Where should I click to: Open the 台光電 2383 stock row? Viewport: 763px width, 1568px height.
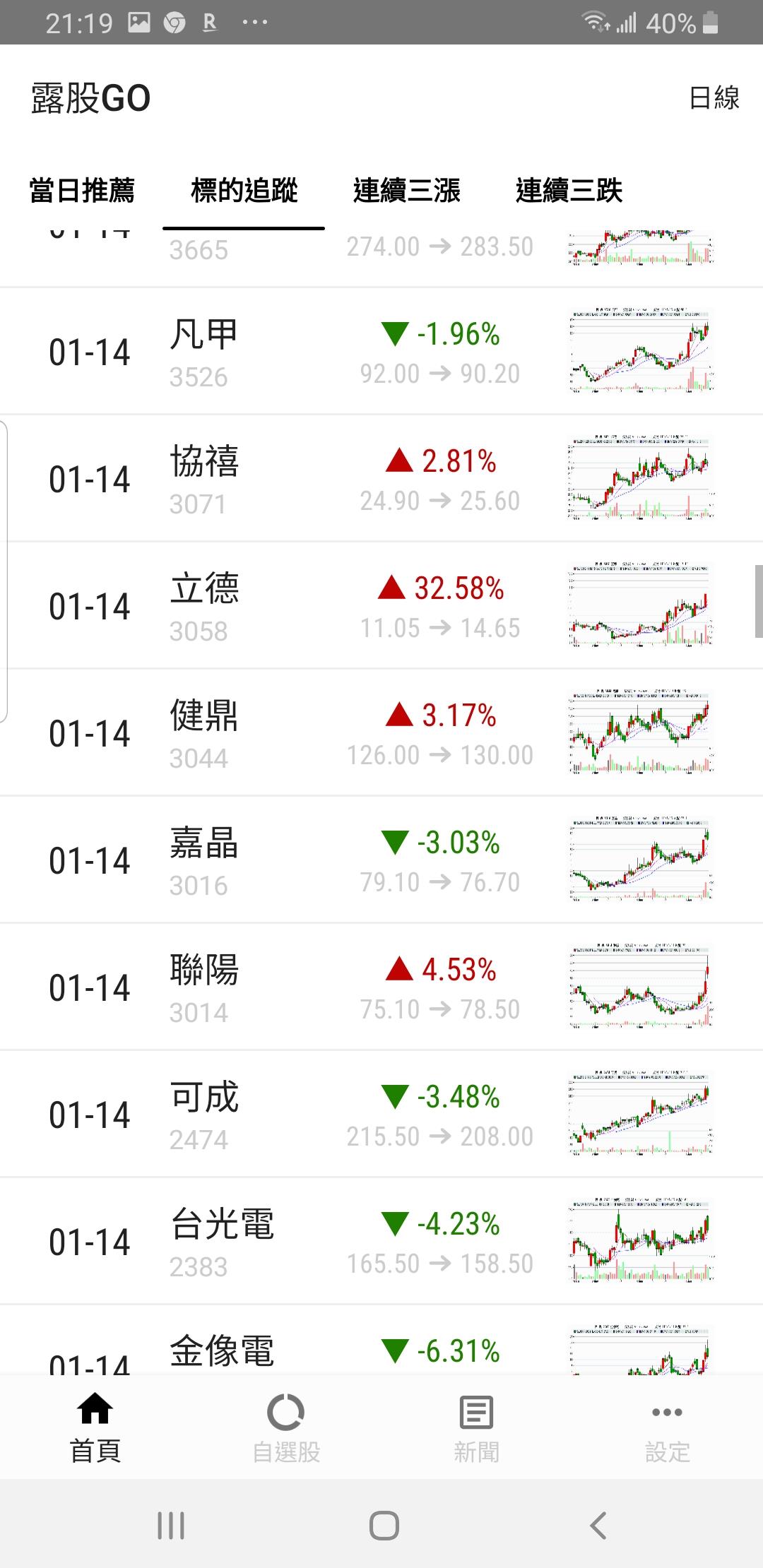point(381,1242)
